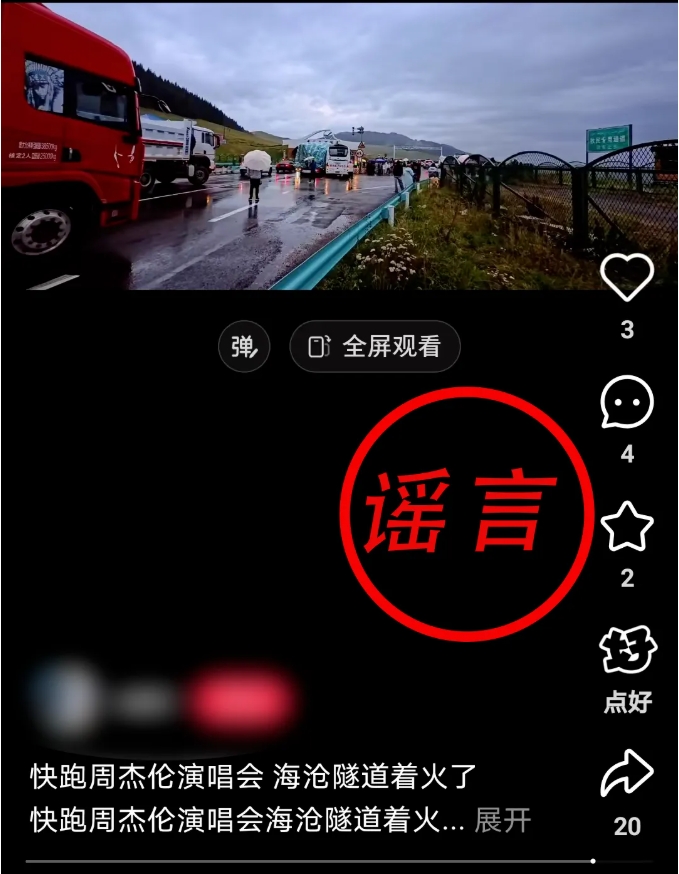Toggle the 弹 danmaku button
The image size is (679, 874).
pyautogui.click(x=244, y=347)
